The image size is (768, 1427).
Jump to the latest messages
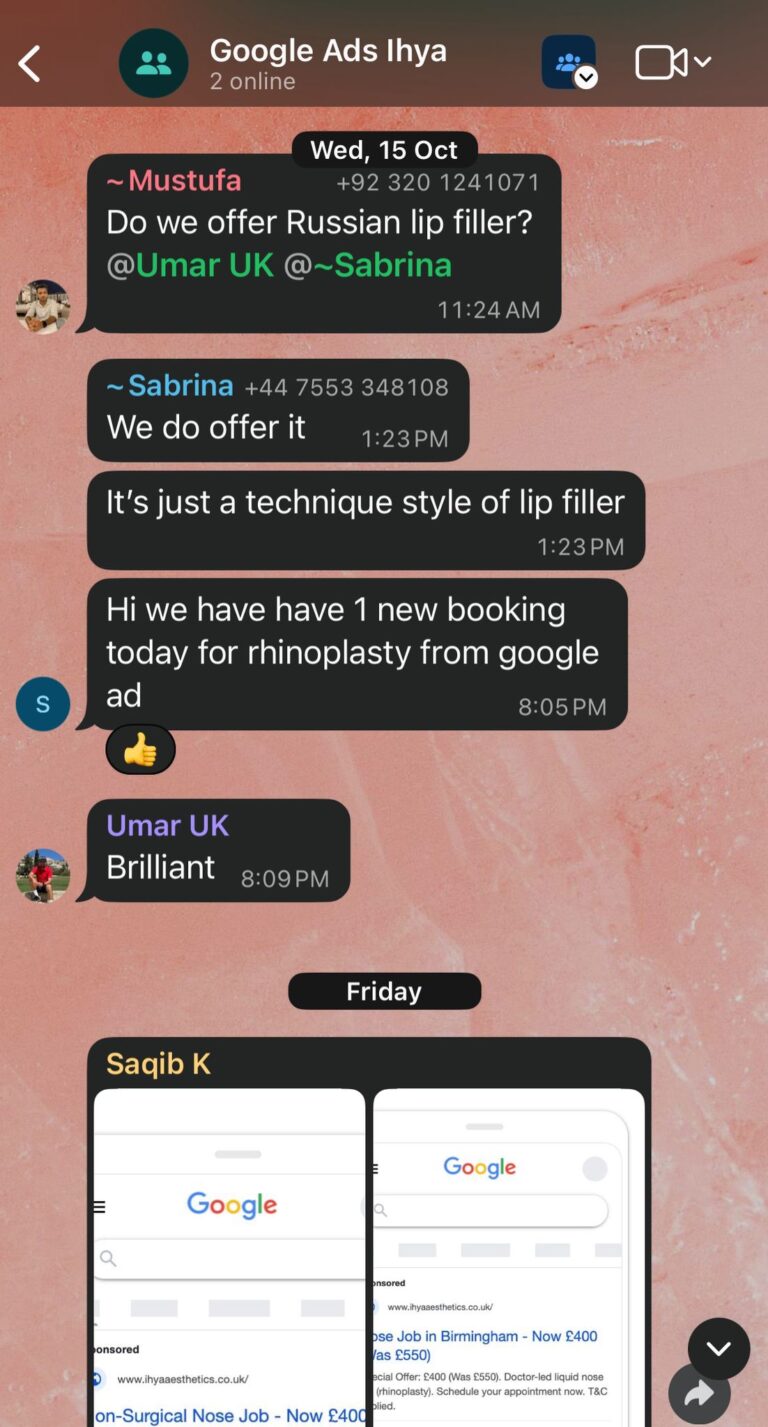718,1349
